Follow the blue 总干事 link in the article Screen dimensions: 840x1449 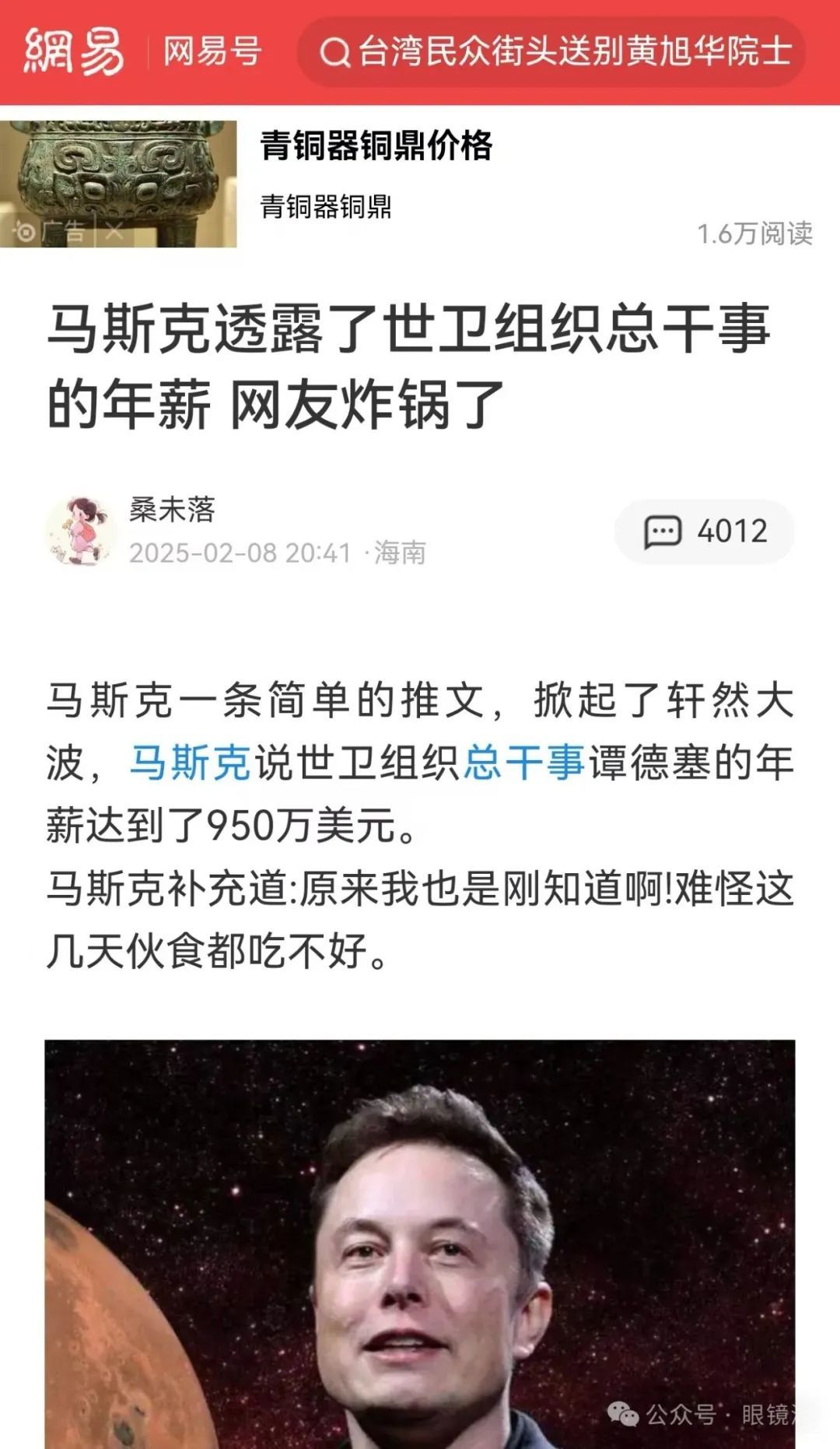(524, 763)
